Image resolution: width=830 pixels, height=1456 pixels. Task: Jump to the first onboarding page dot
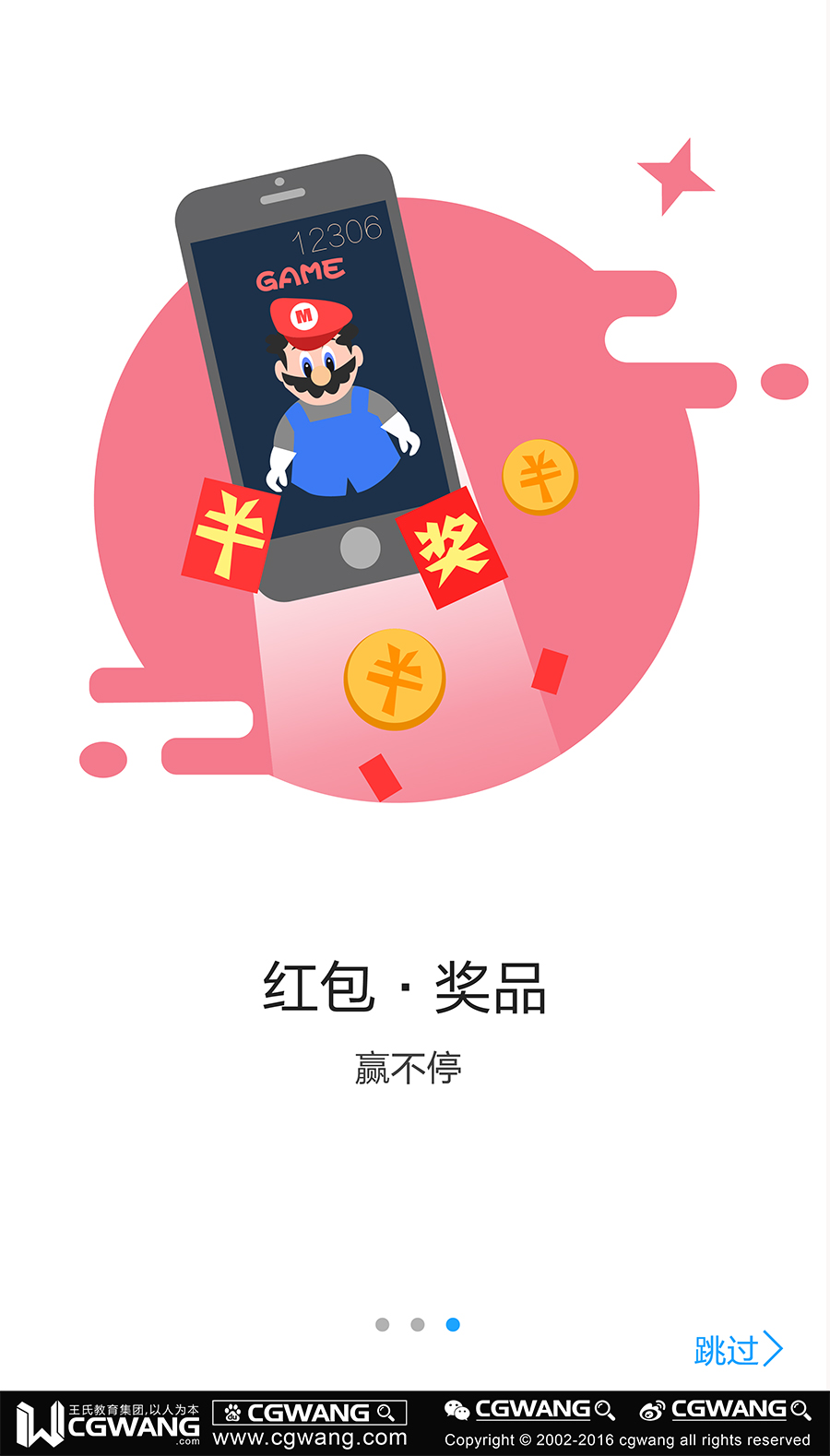[x=383, y=1325]
